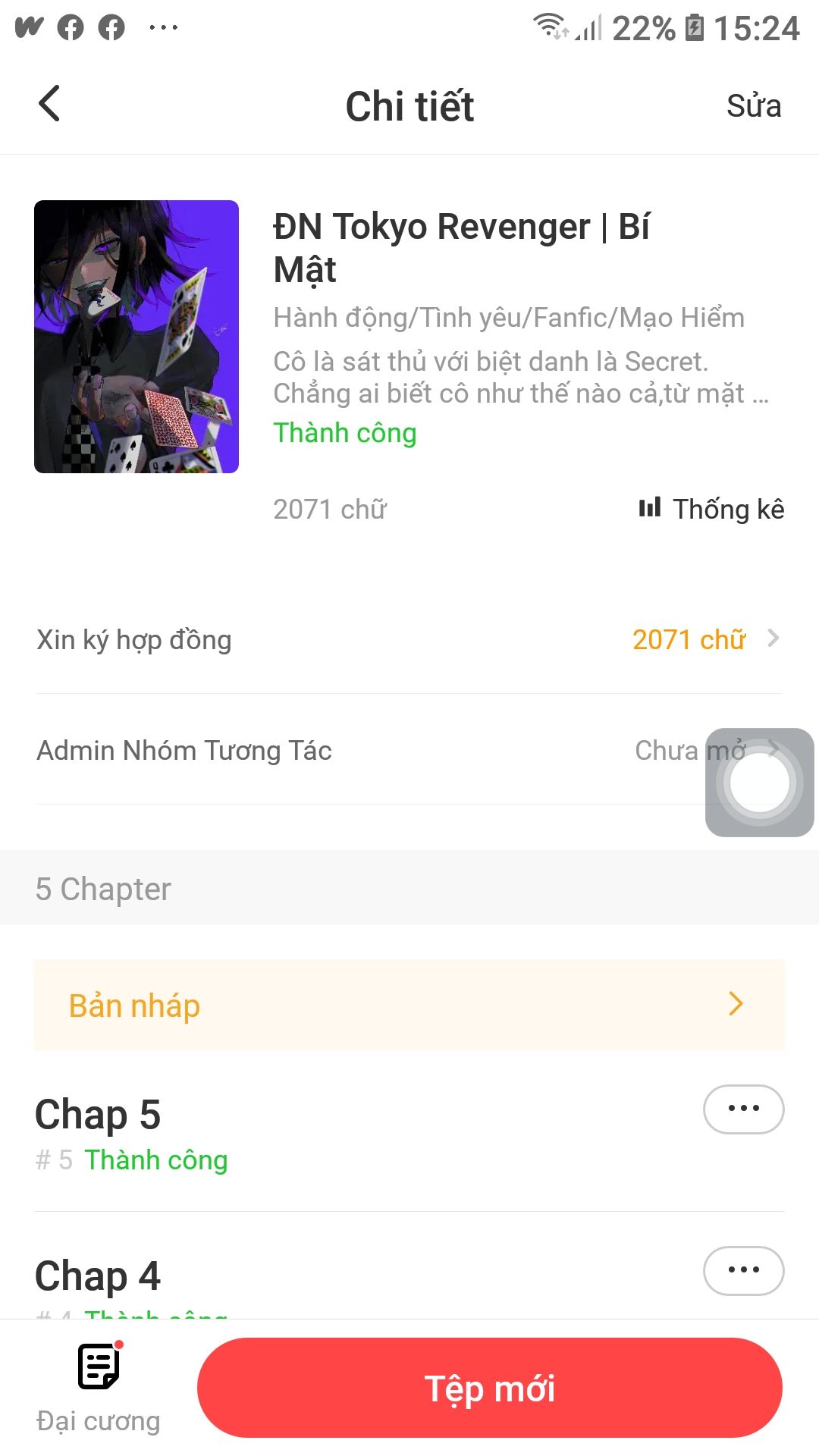Open the Bản nháp drafts section
The image size is (819, 1456).
coord(409,1005)
